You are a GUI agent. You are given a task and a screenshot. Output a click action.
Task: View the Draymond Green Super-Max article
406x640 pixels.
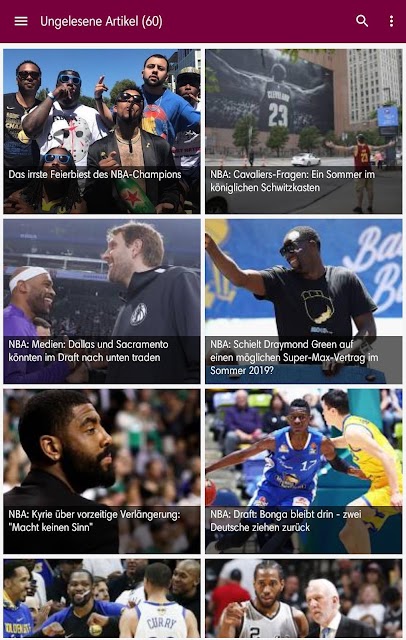tap(304, 301)
